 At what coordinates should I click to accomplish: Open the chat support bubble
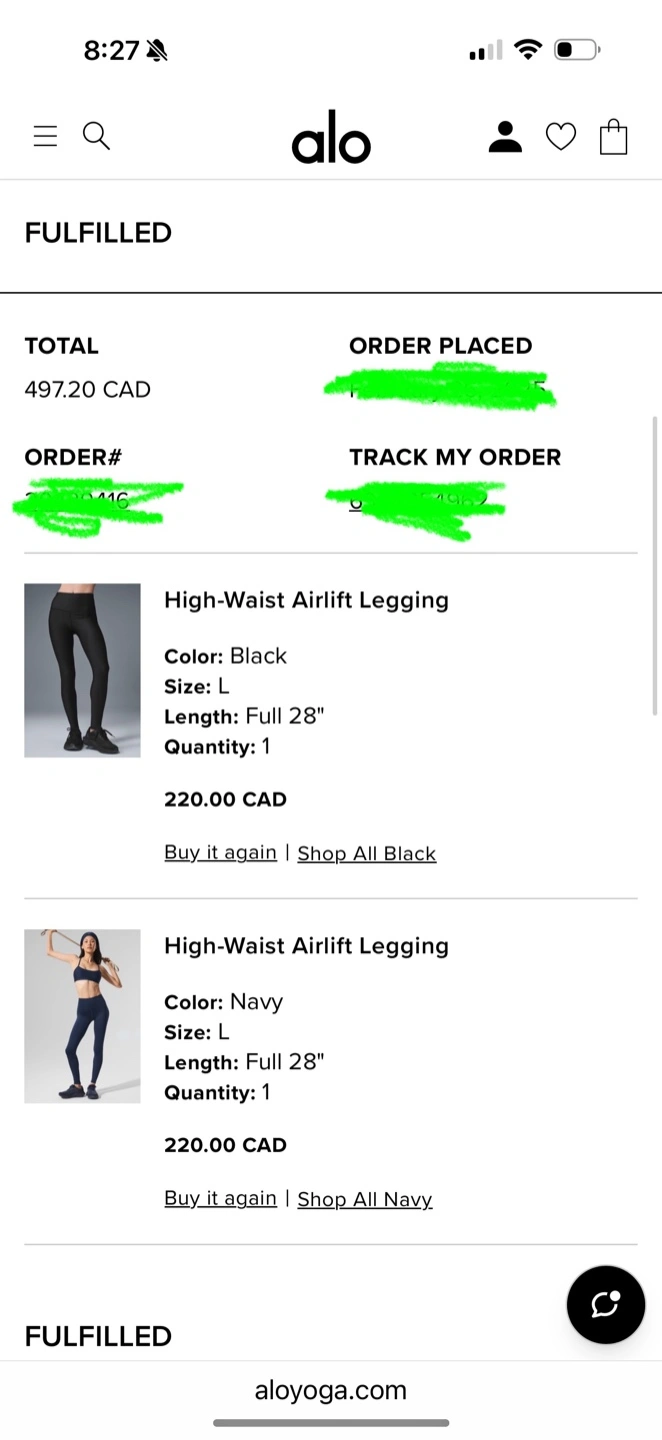pyautogui.click(x=606, y=1304)
